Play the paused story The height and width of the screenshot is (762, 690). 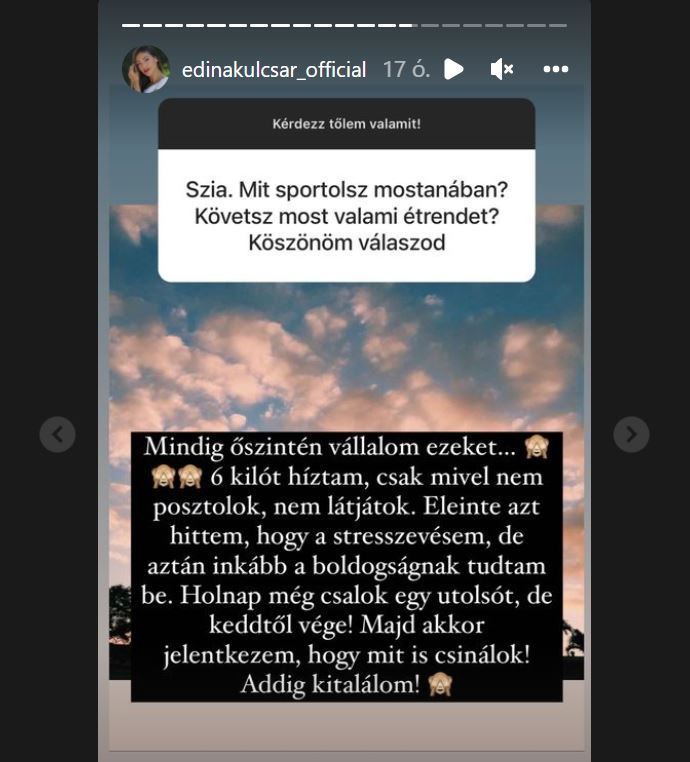[453, 69]
